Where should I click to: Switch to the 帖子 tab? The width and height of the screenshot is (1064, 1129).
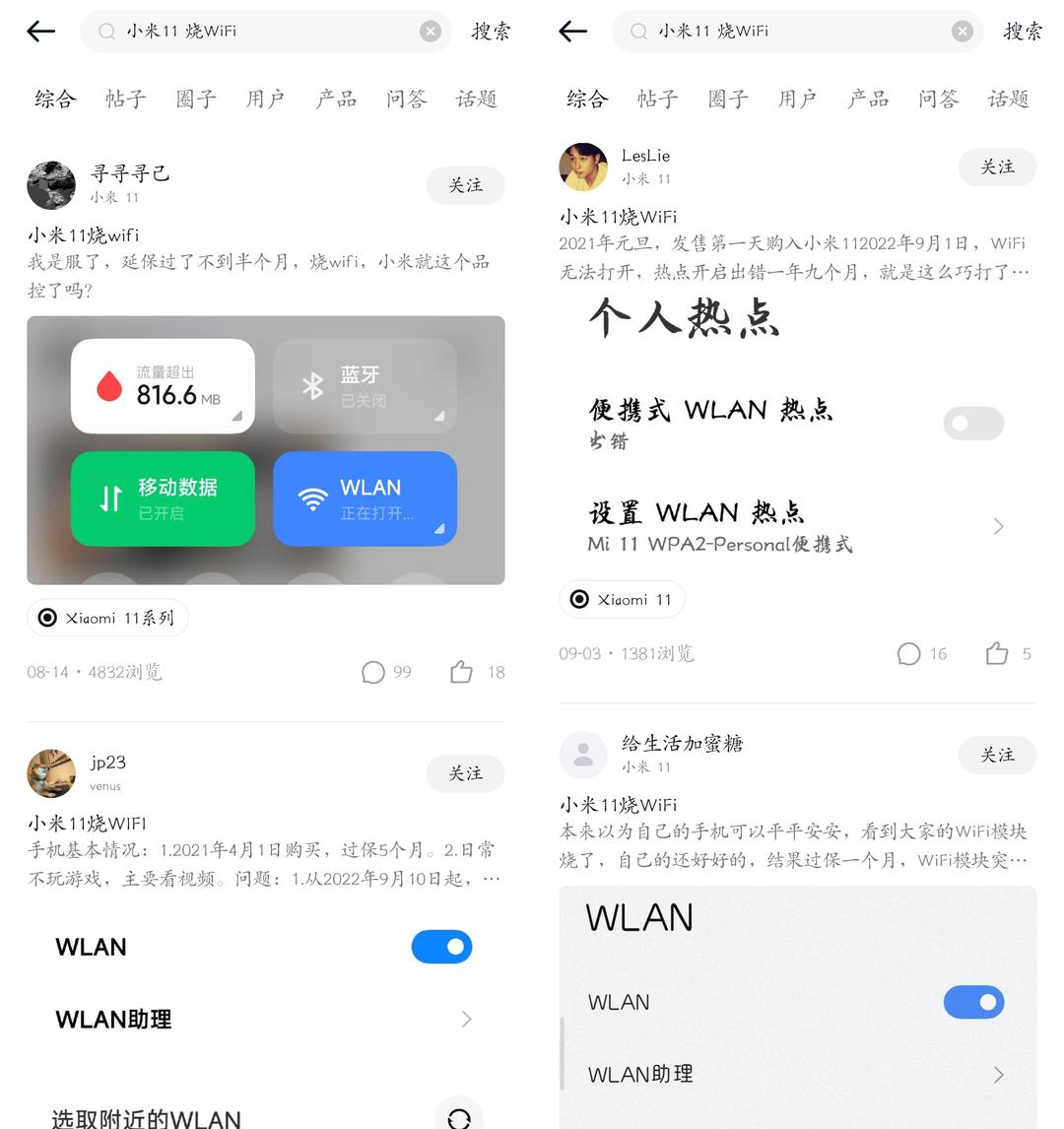tap(124, 99)
